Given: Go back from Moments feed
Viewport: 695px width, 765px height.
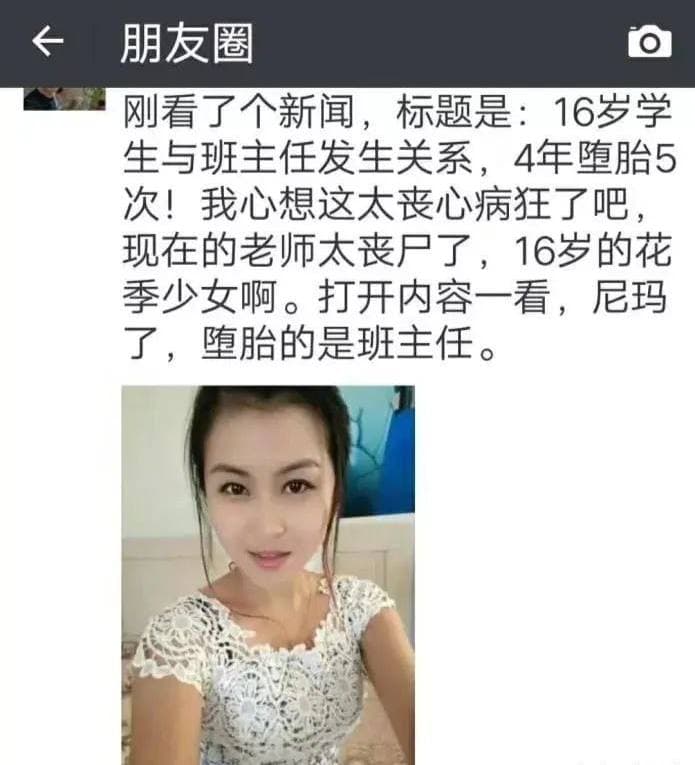Looking at the screenshot, I should pyautogui.click(x=47, y=42).
